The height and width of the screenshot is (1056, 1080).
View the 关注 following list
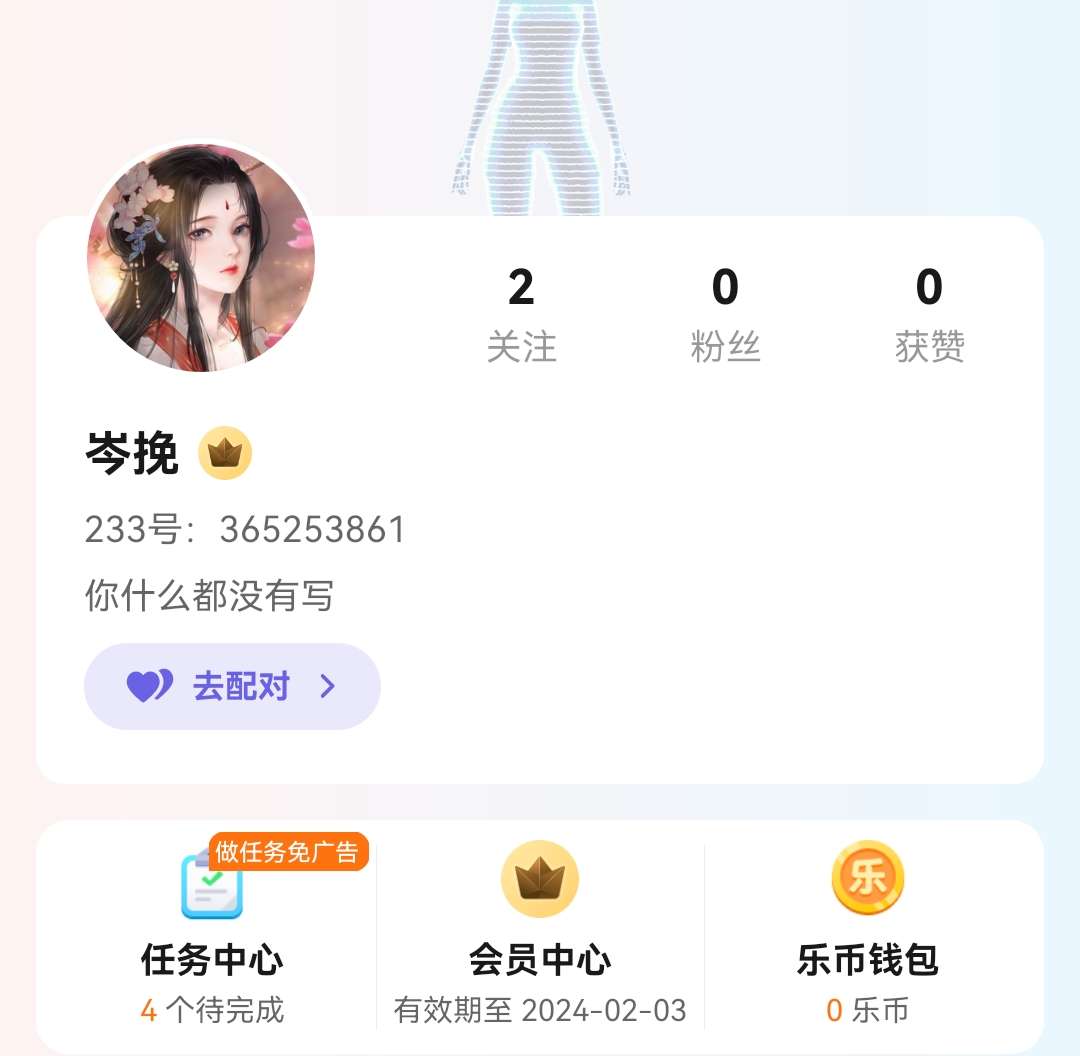tap(521, 313)
